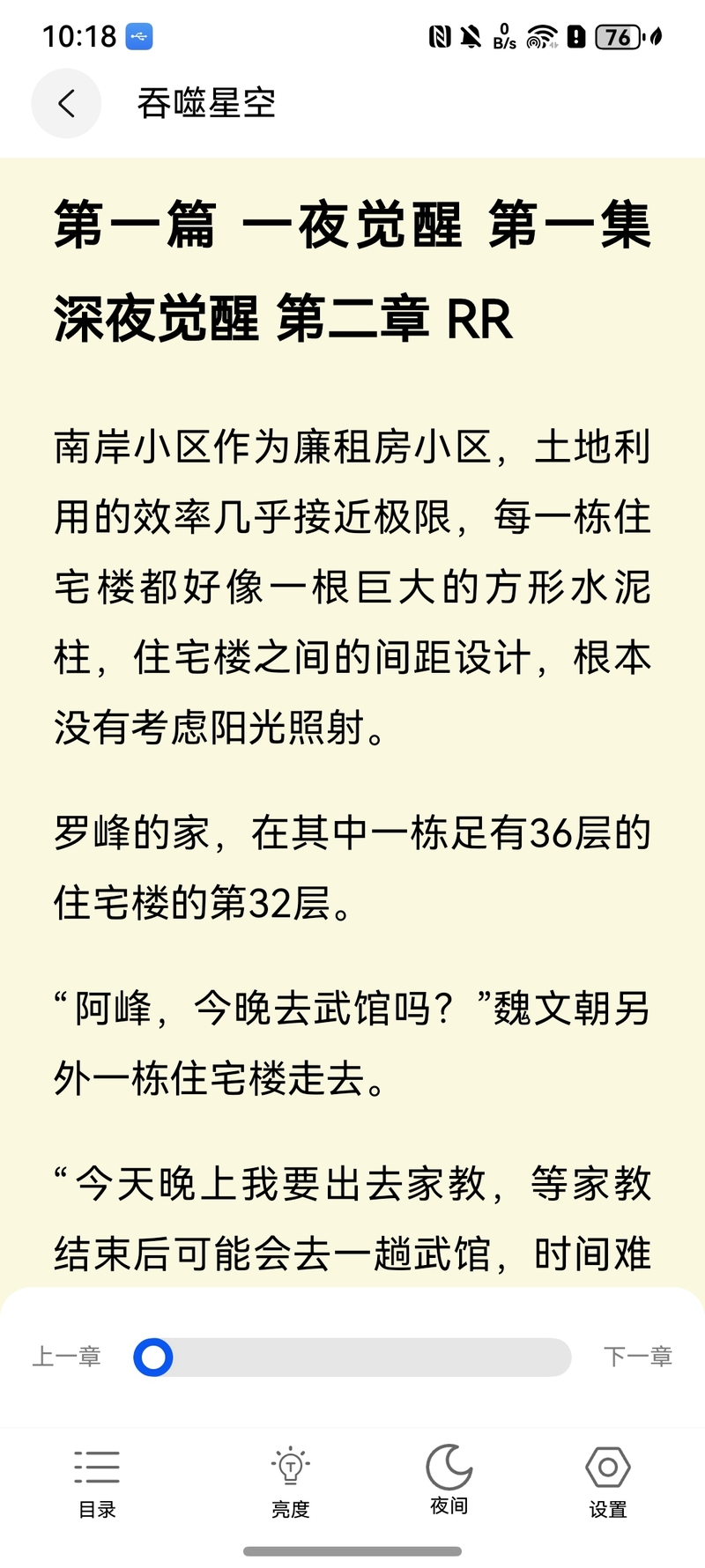Switch to night mode (夜间)
Screen dimensions: 705x1568
point(449,1481)
